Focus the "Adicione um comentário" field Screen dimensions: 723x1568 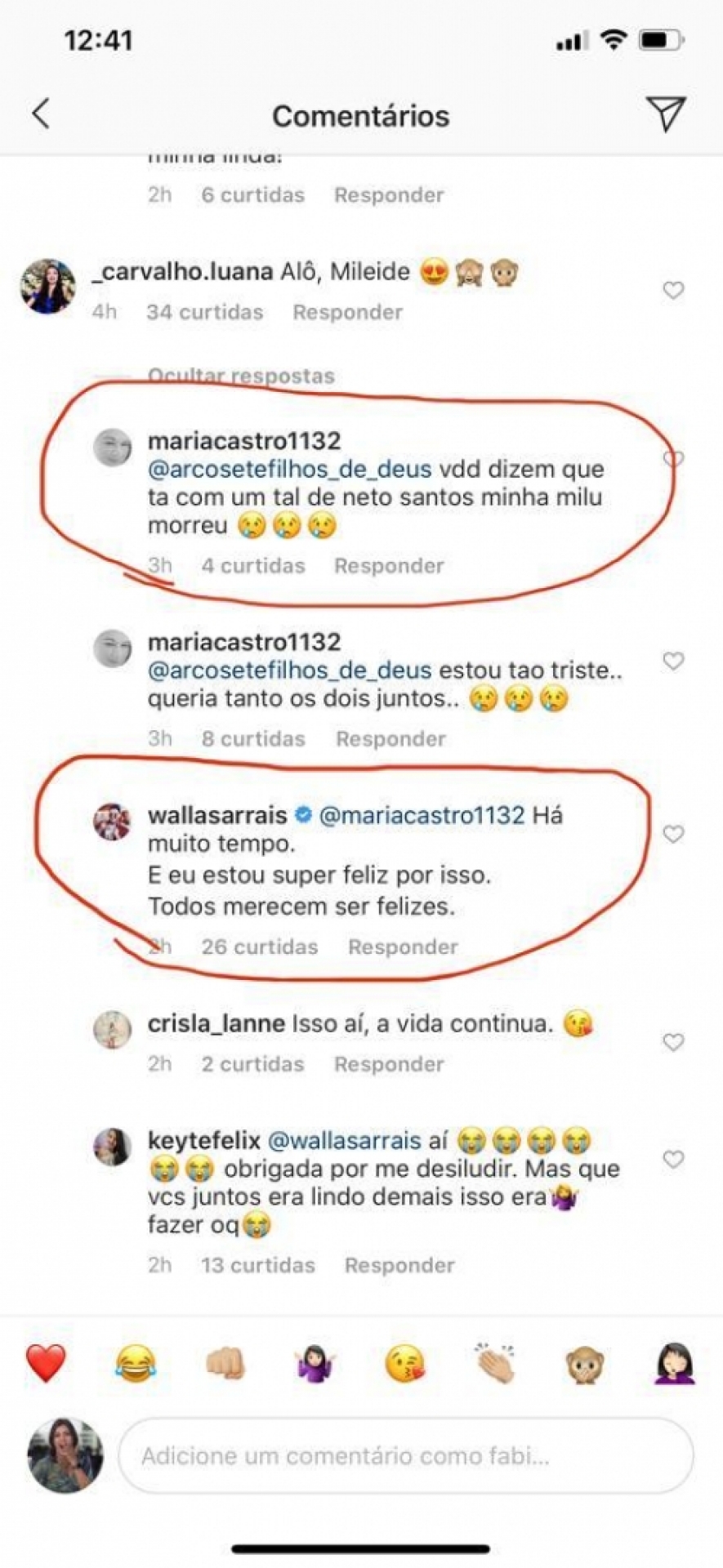coord(406,1455)
